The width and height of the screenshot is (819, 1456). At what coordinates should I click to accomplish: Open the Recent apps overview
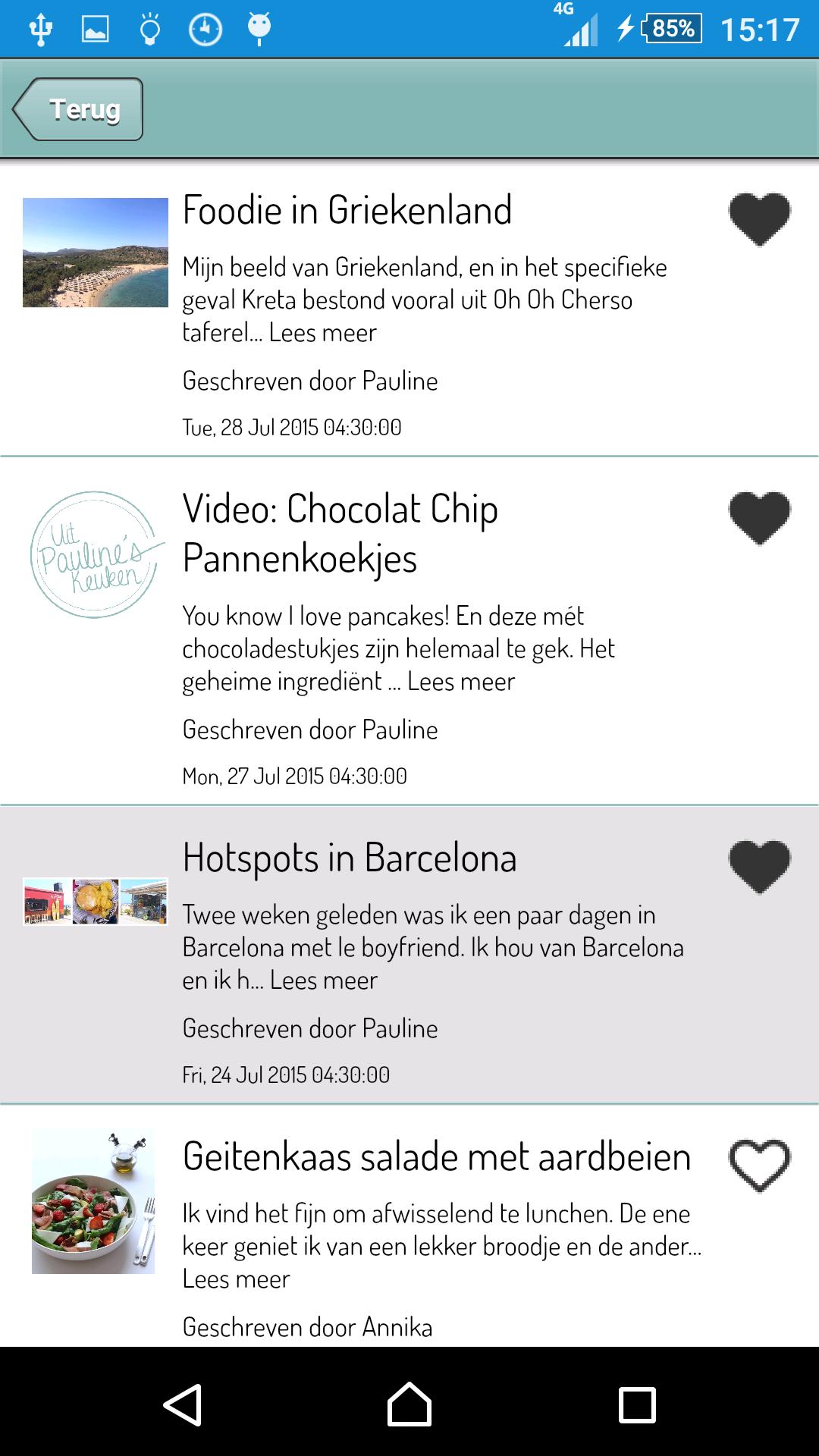click(635, 1401)
